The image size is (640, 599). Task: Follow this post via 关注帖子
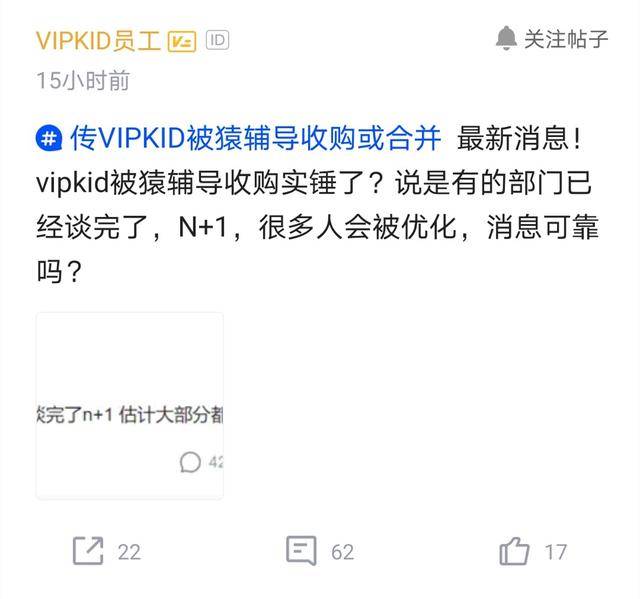point(552,39)
